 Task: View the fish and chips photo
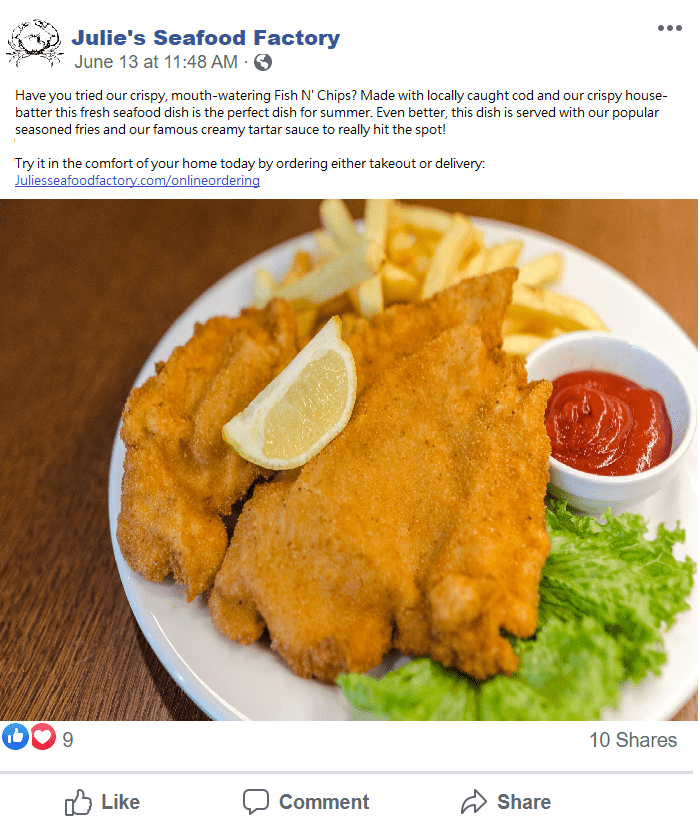pos(349,460)
